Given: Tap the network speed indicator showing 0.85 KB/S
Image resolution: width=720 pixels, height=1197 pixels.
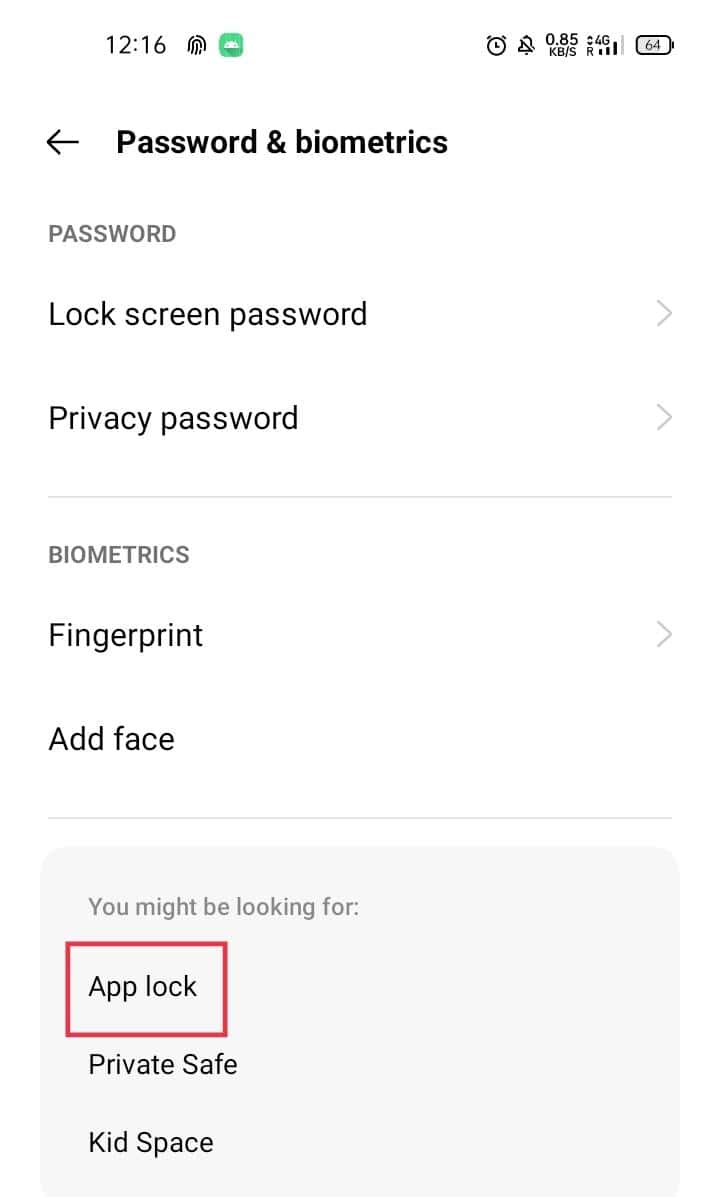Looking at the screenshot, I should point(561,45).
